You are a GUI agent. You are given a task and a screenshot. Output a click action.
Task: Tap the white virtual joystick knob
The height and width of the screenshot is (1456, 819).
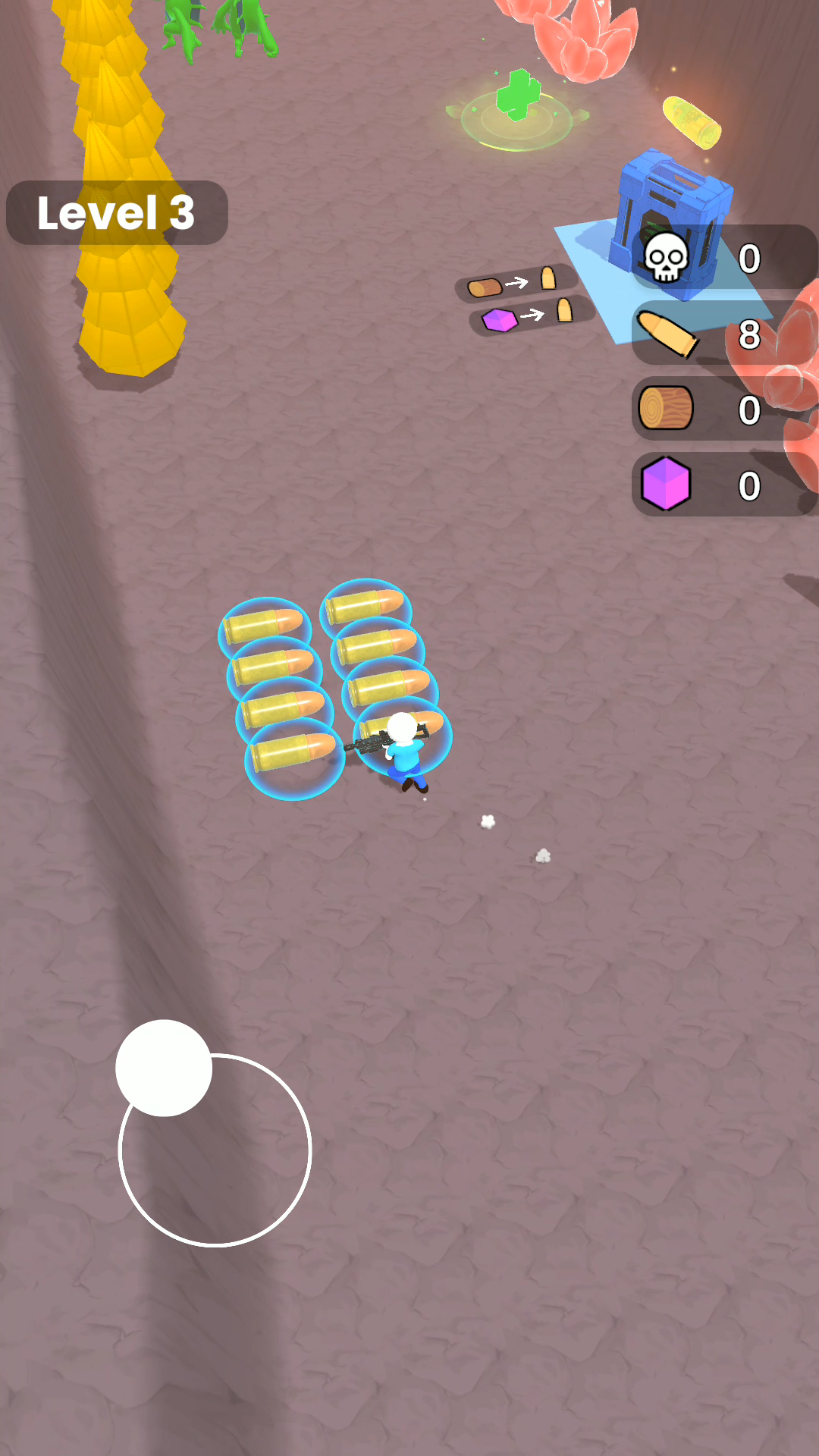pyautogui.click(x=164, y=1068)
